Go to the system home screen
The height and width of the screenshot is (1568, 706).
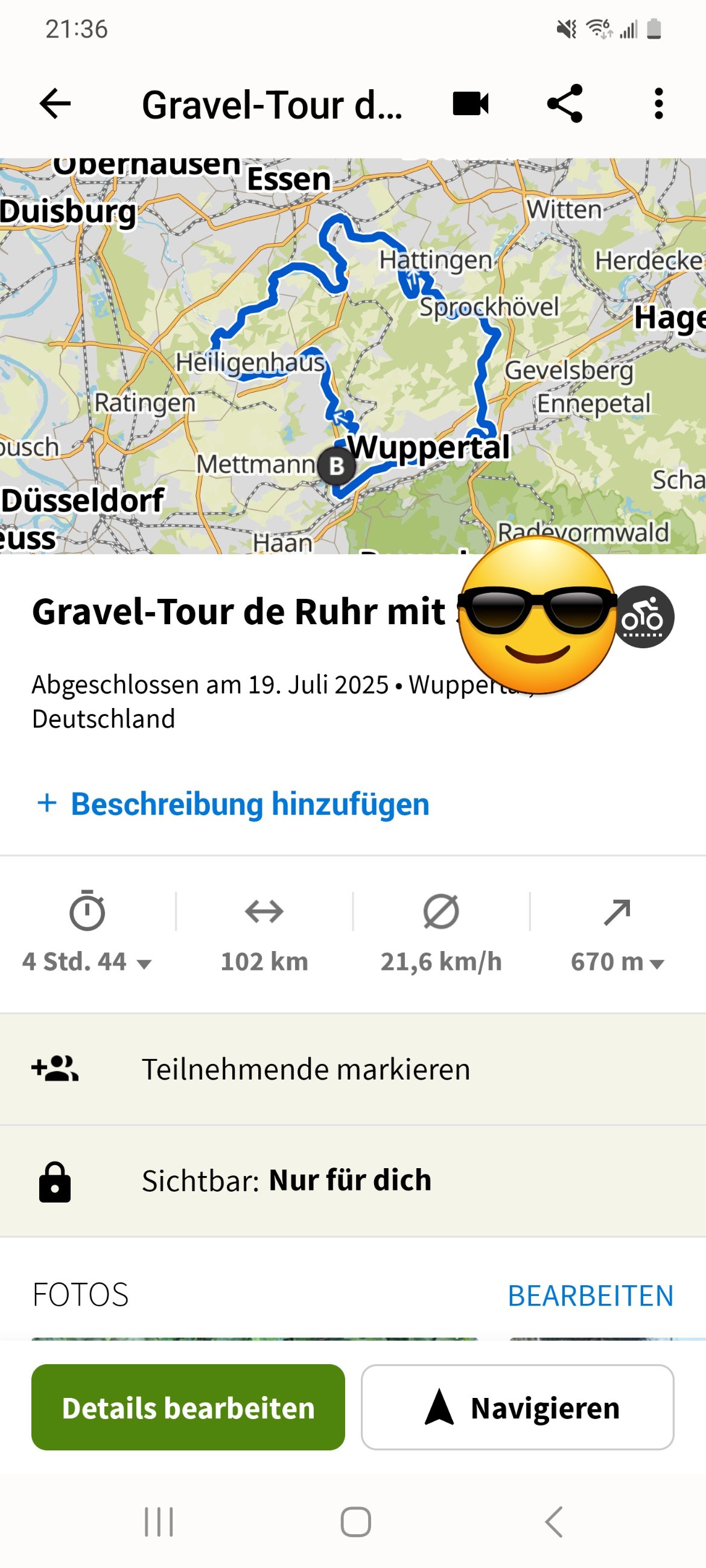pyautogui.click(x=356, y=1522)
